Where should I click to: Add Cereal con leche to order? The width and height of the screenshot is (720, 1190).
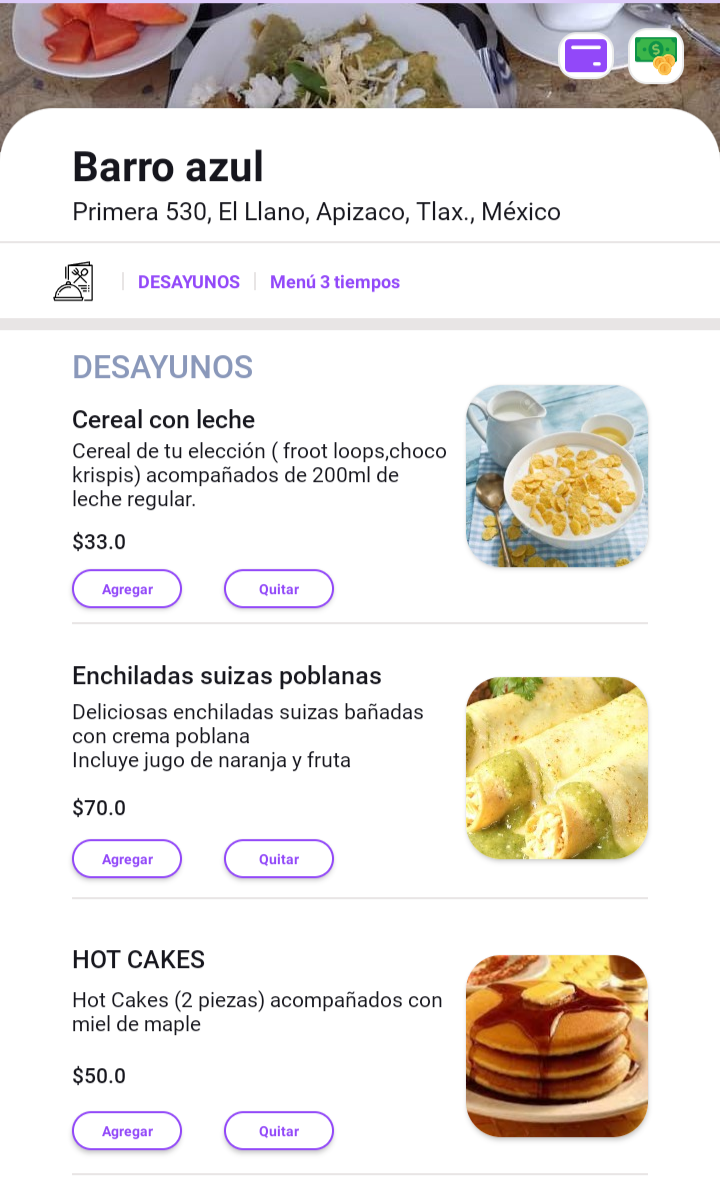[x=127, y=589]
